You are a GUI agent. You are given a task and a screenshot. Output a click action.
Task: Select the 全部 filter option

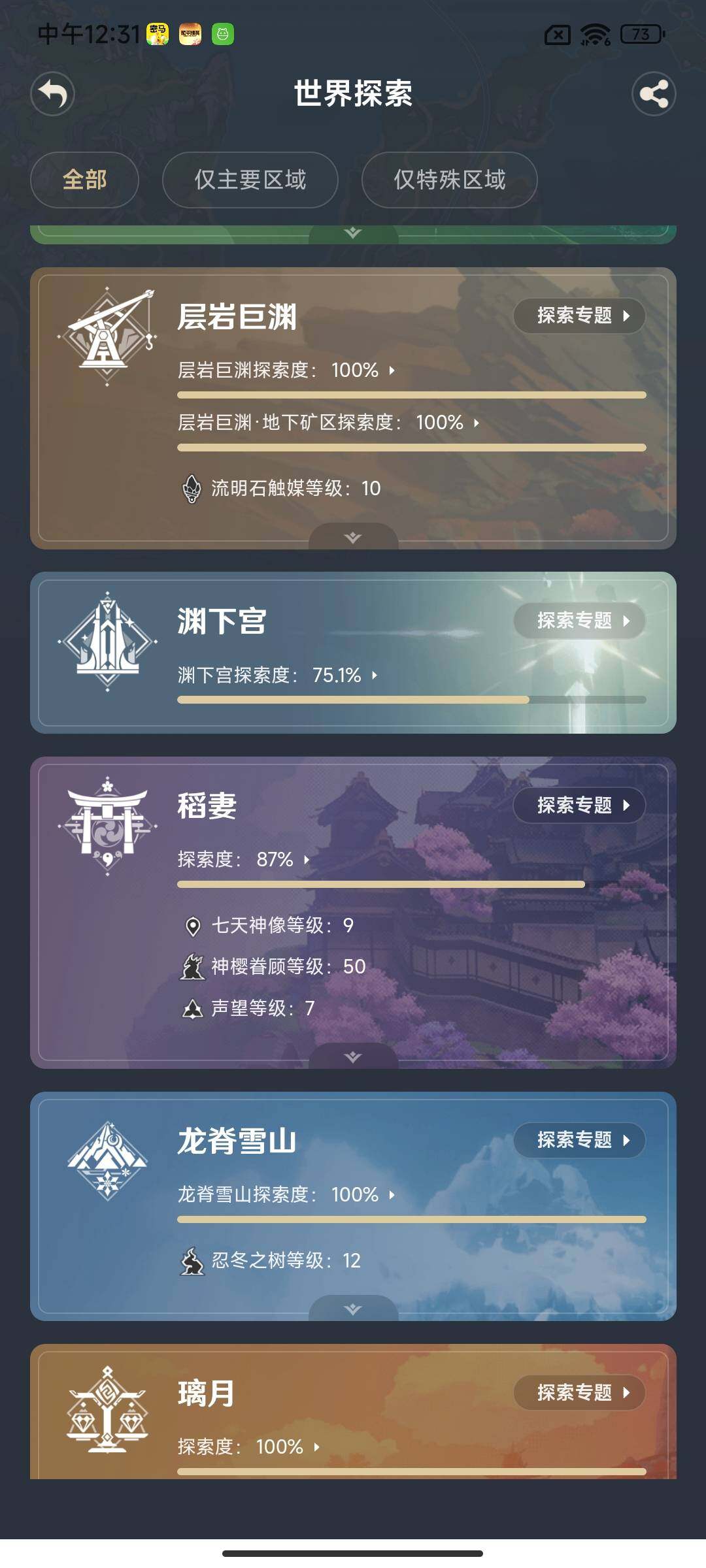point(84,180)
